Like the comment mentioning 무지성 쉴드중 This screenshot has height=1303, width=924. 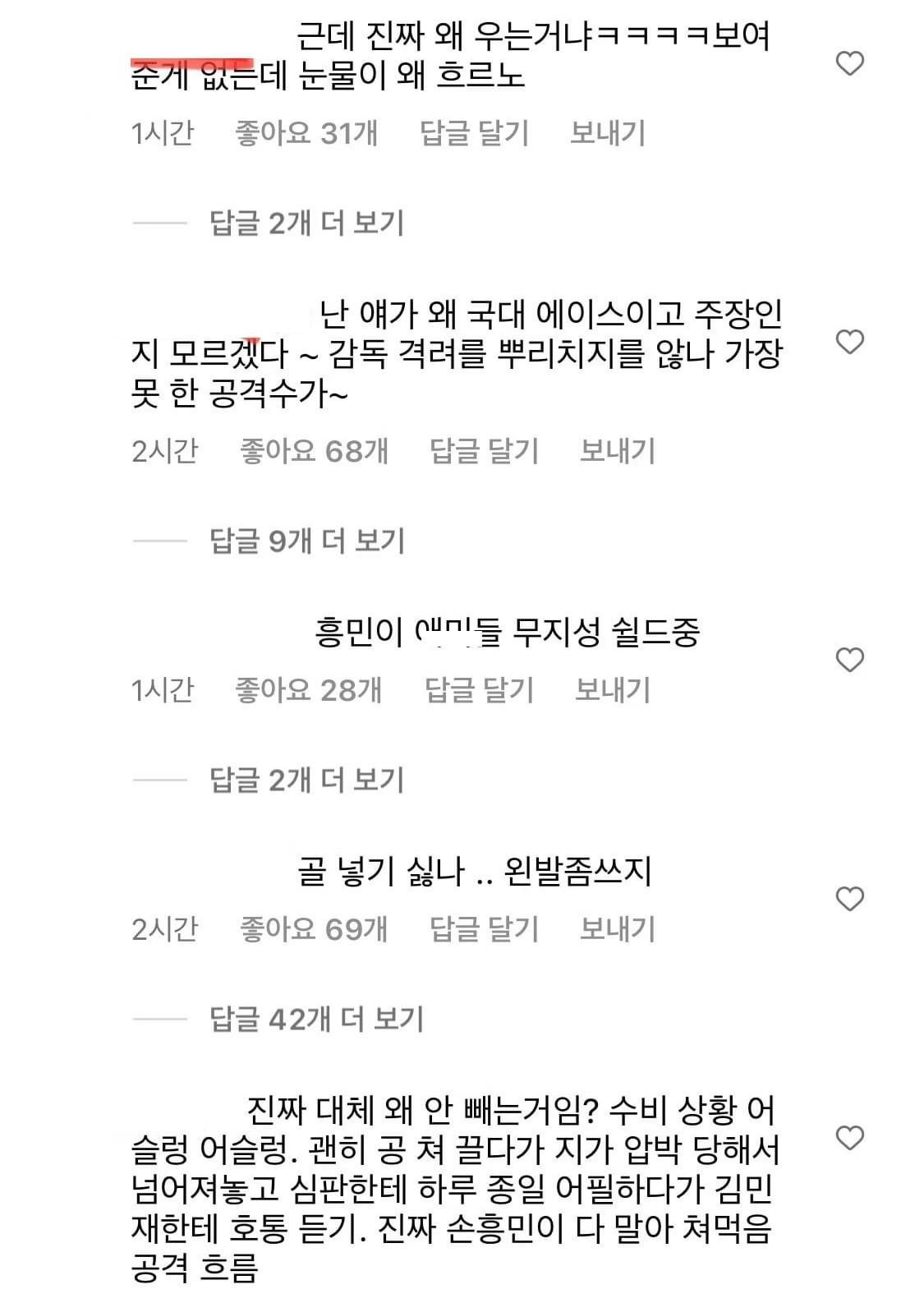point(849,660)
